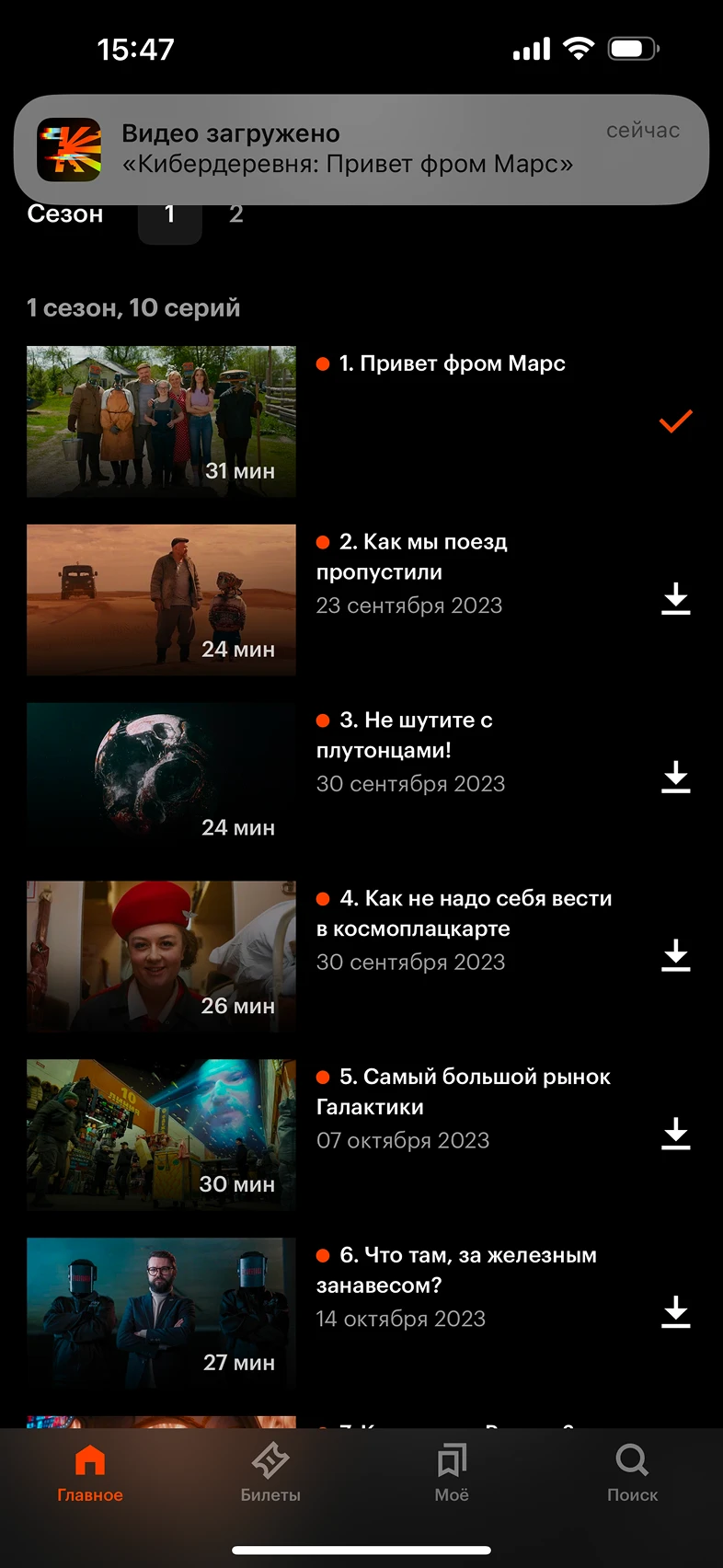
Task: Download episode 4 "Как не надо себя вести"
Action: [675, 957]
